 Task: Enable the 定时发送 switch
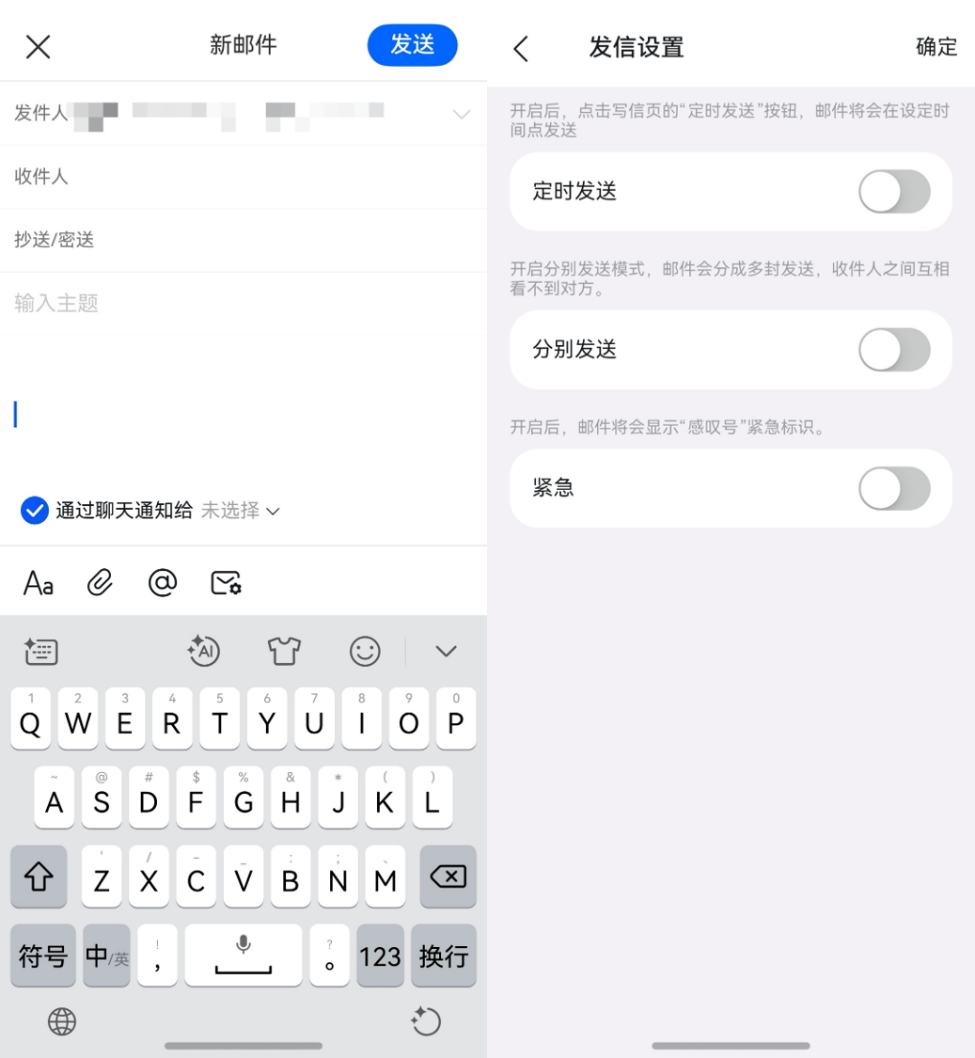coord(894,192)
